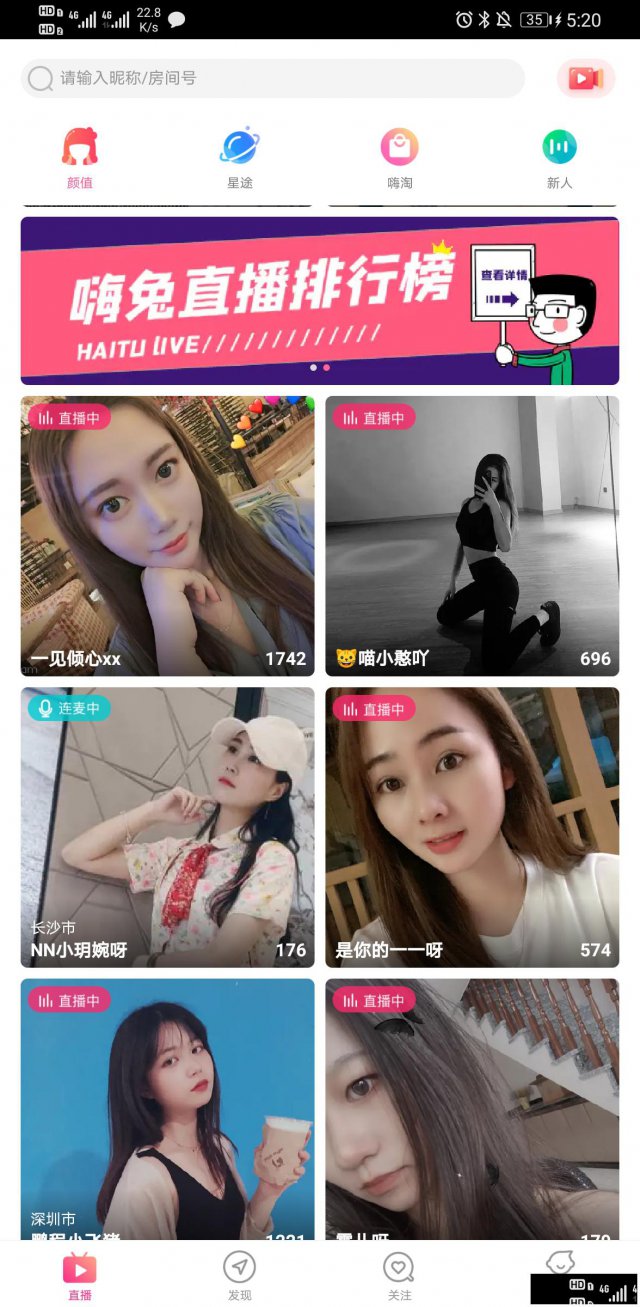Enter 一见倾心xx's live room

[x=167, y=536]
